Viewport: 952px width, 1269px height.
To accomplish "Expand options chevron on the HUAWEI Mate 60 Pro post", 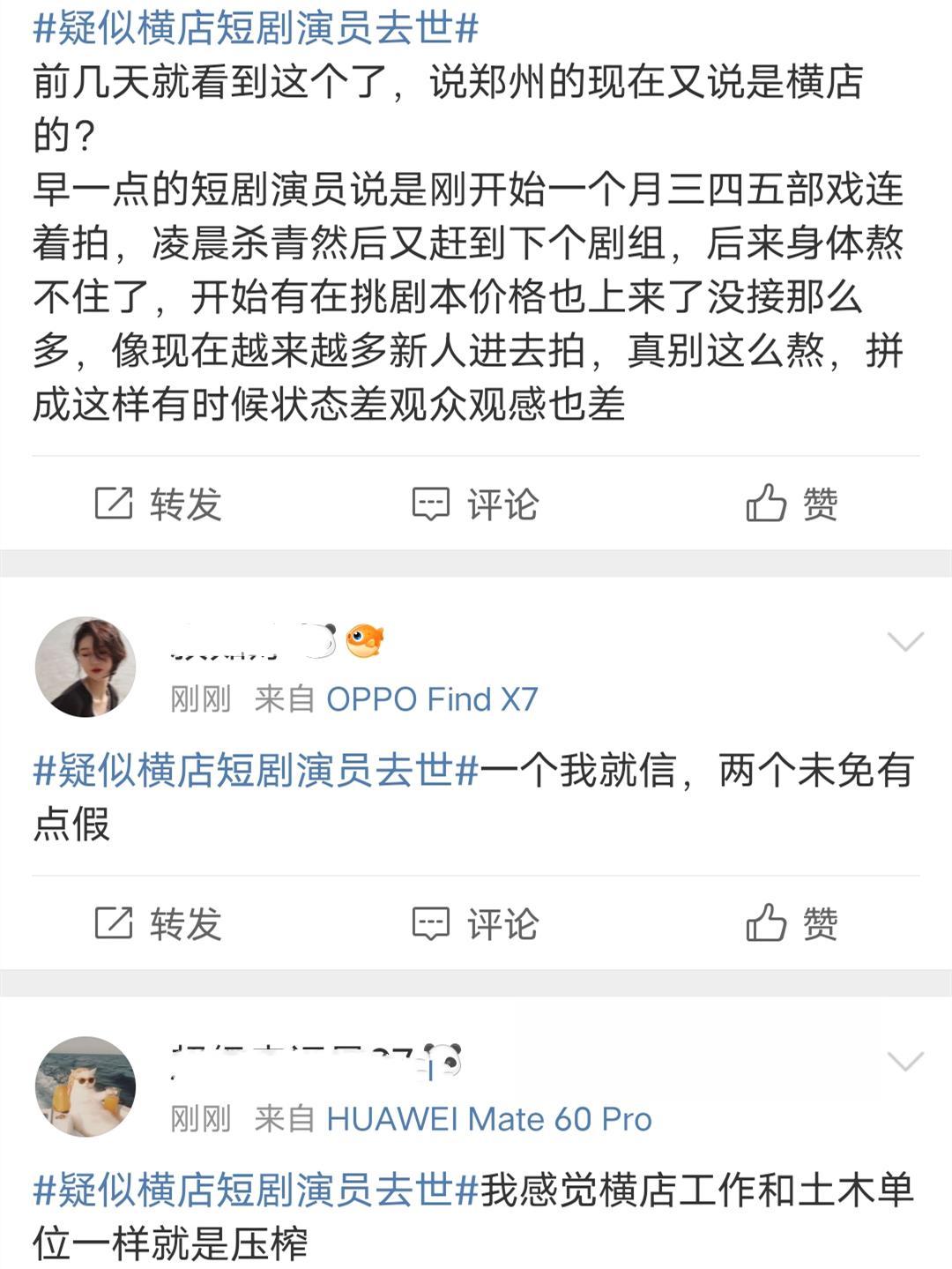I will pos(905,1062).
